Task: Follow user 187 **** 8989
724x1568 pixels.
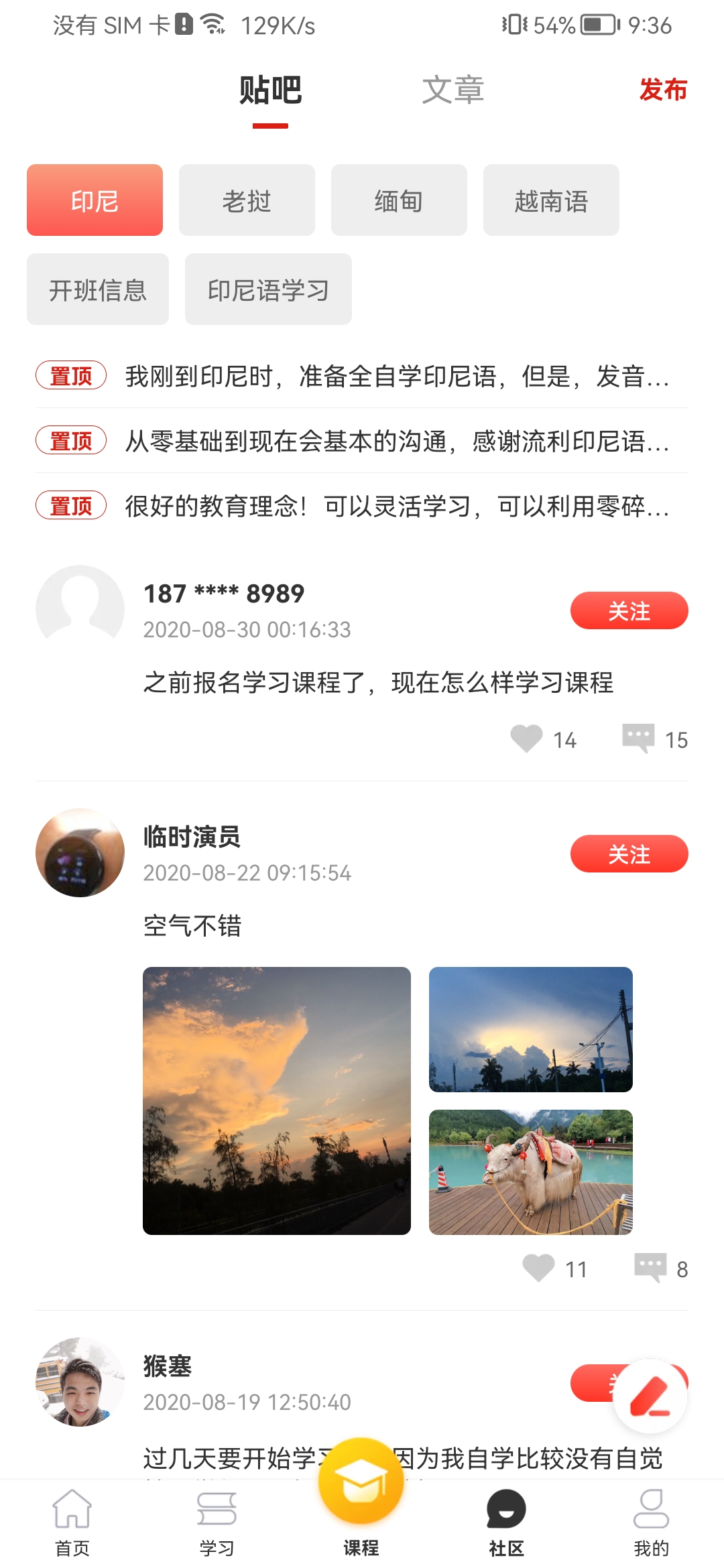Action: tap(629, 610)
